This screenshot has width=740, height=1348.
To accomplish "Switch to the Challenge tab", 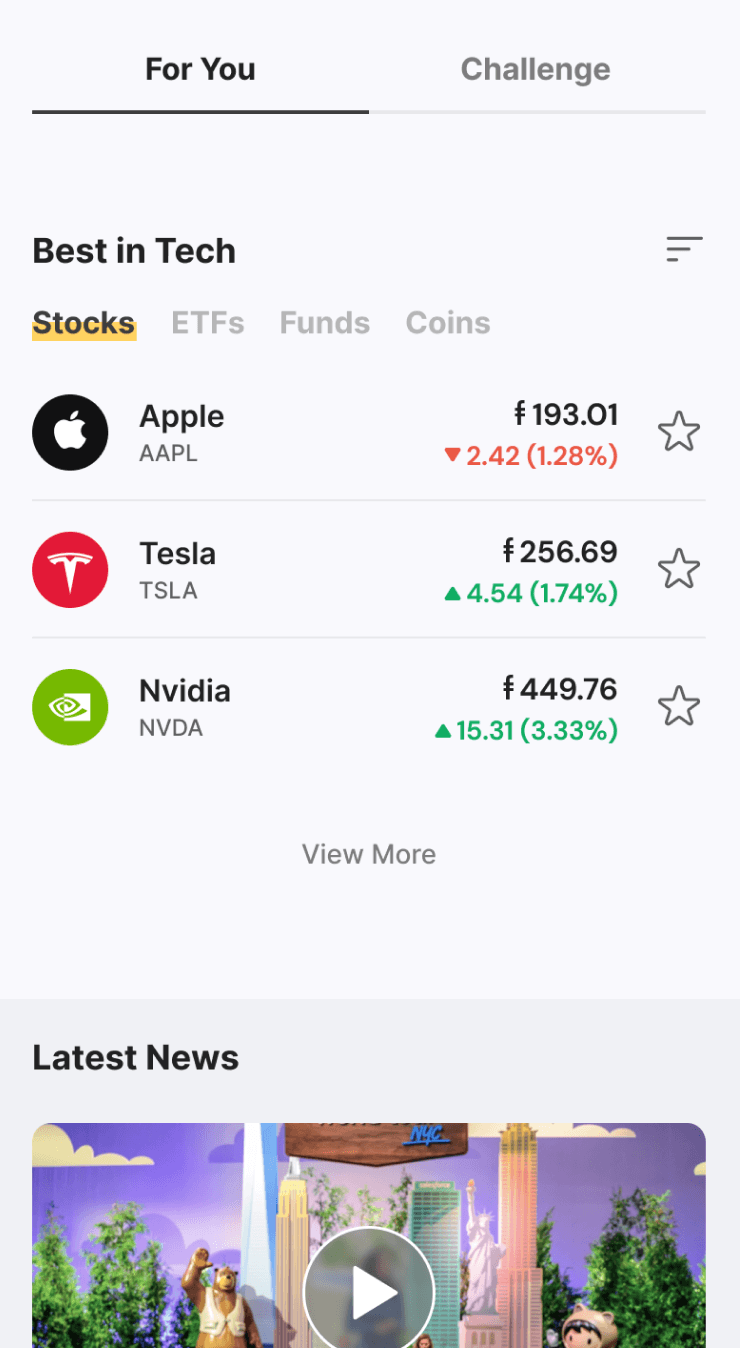I will click(535, 70).
